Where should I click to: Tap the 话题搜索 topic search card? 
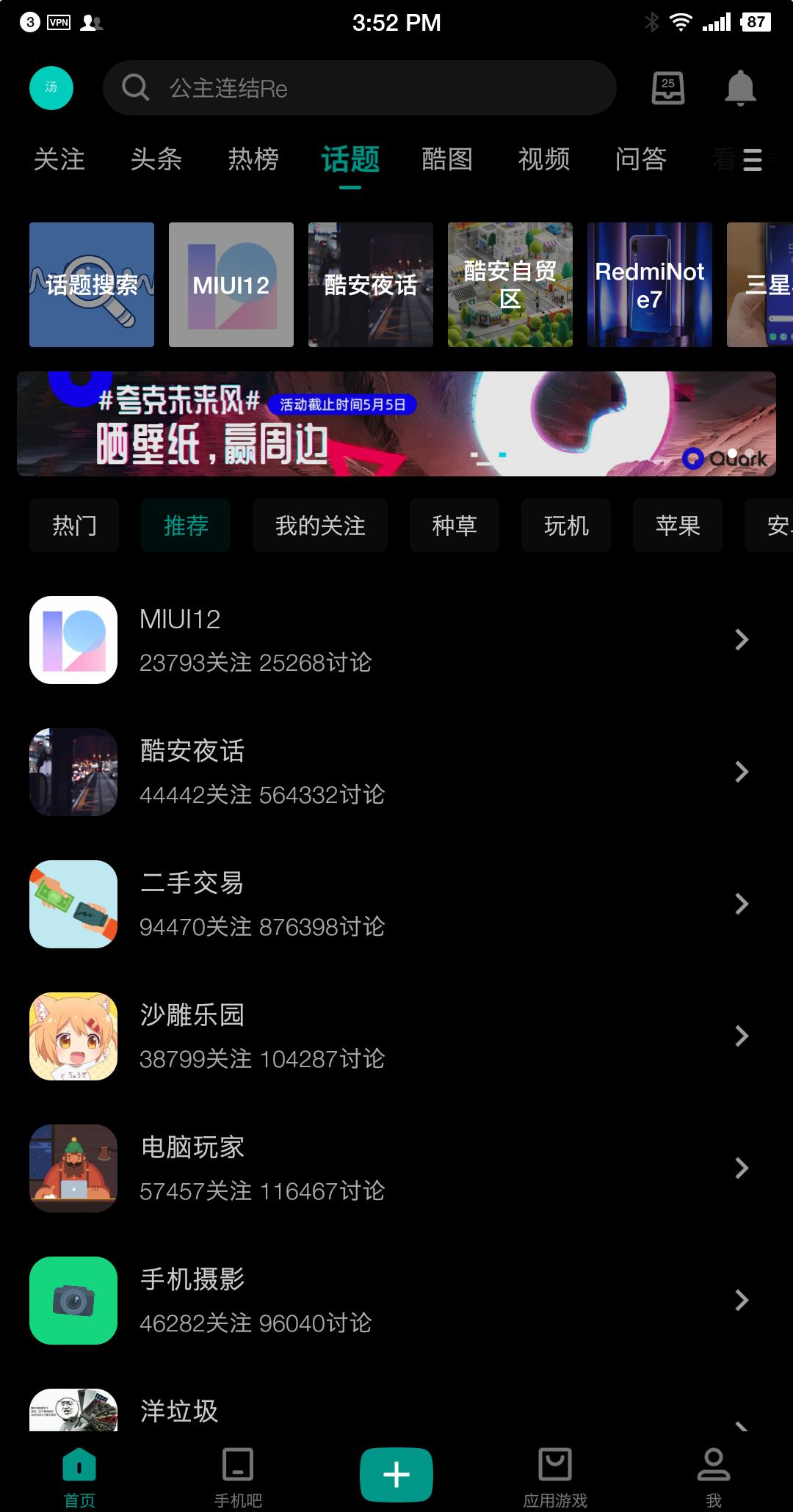(91, 284)
